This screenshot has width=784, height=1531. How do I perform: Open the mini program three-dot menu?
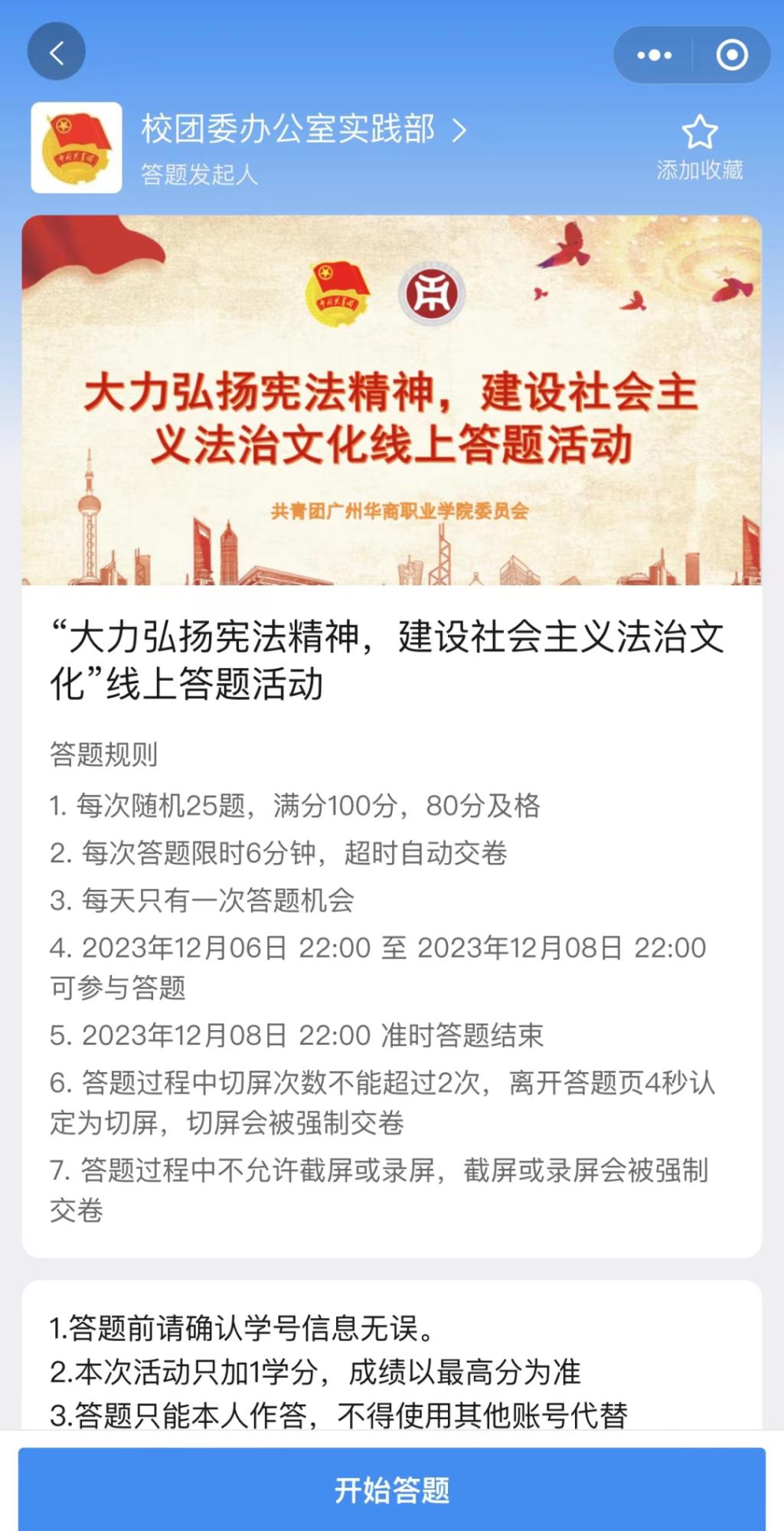(654, 55)
